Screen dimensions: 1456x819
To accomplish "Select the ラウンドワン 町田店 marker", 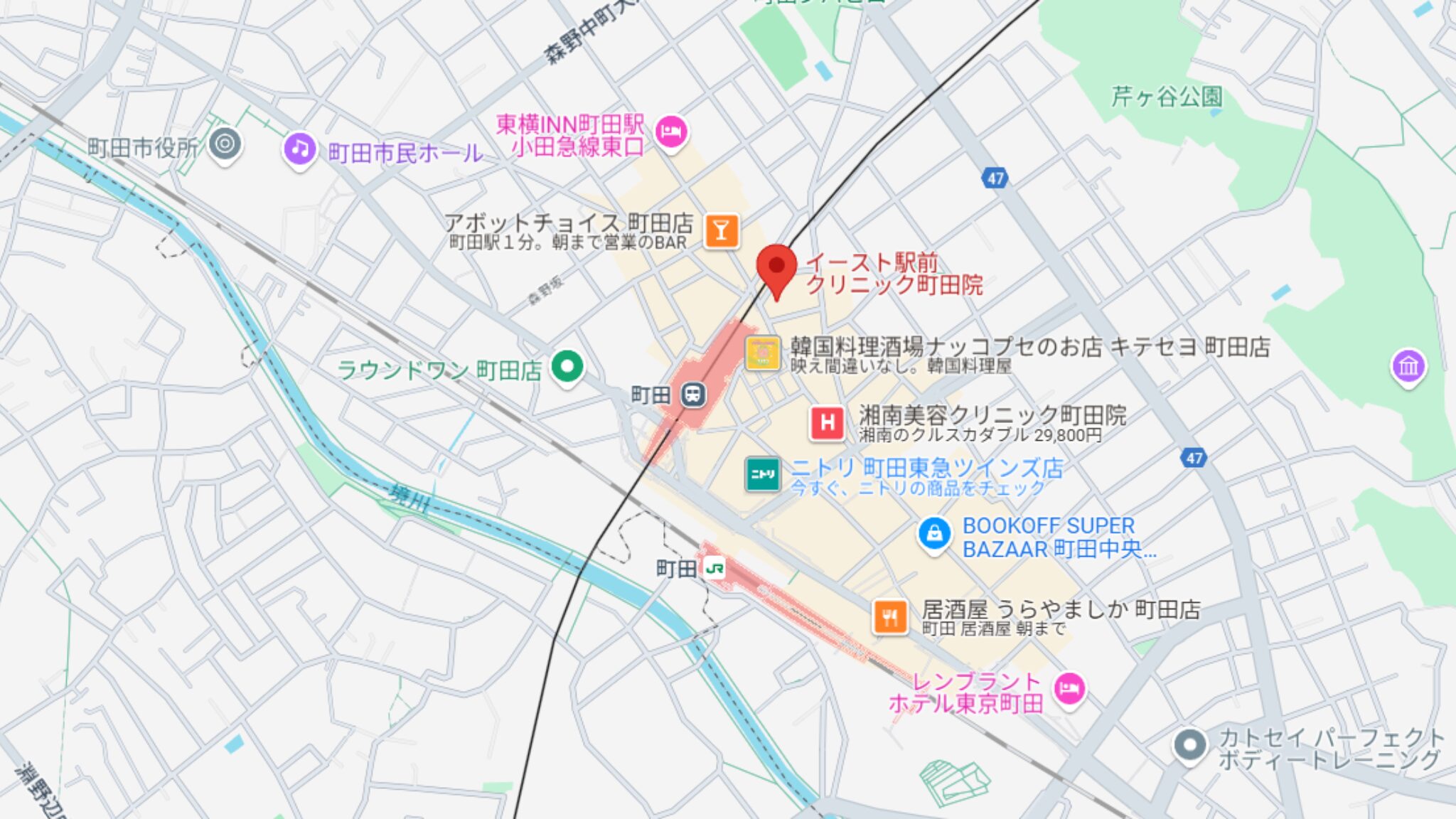I will 567,367.
